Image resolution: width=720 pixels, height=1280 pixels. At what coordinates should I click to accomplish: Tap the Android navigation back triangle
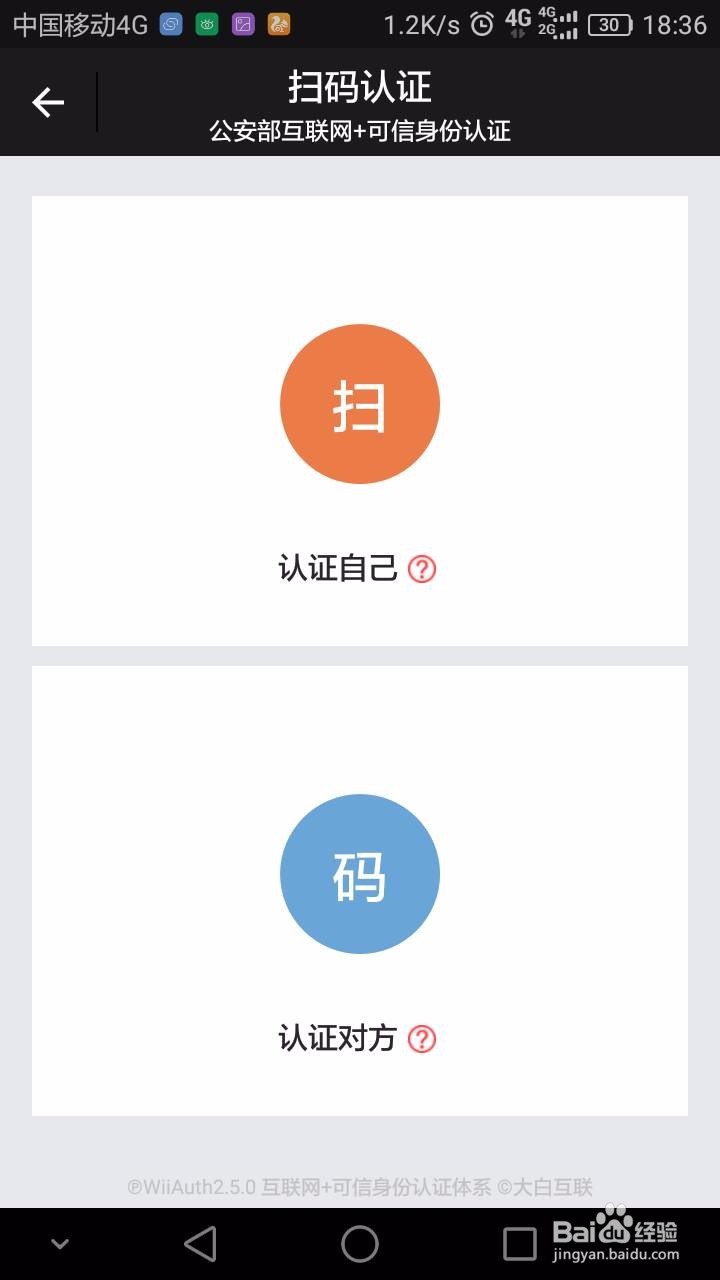coord(200,1243)
